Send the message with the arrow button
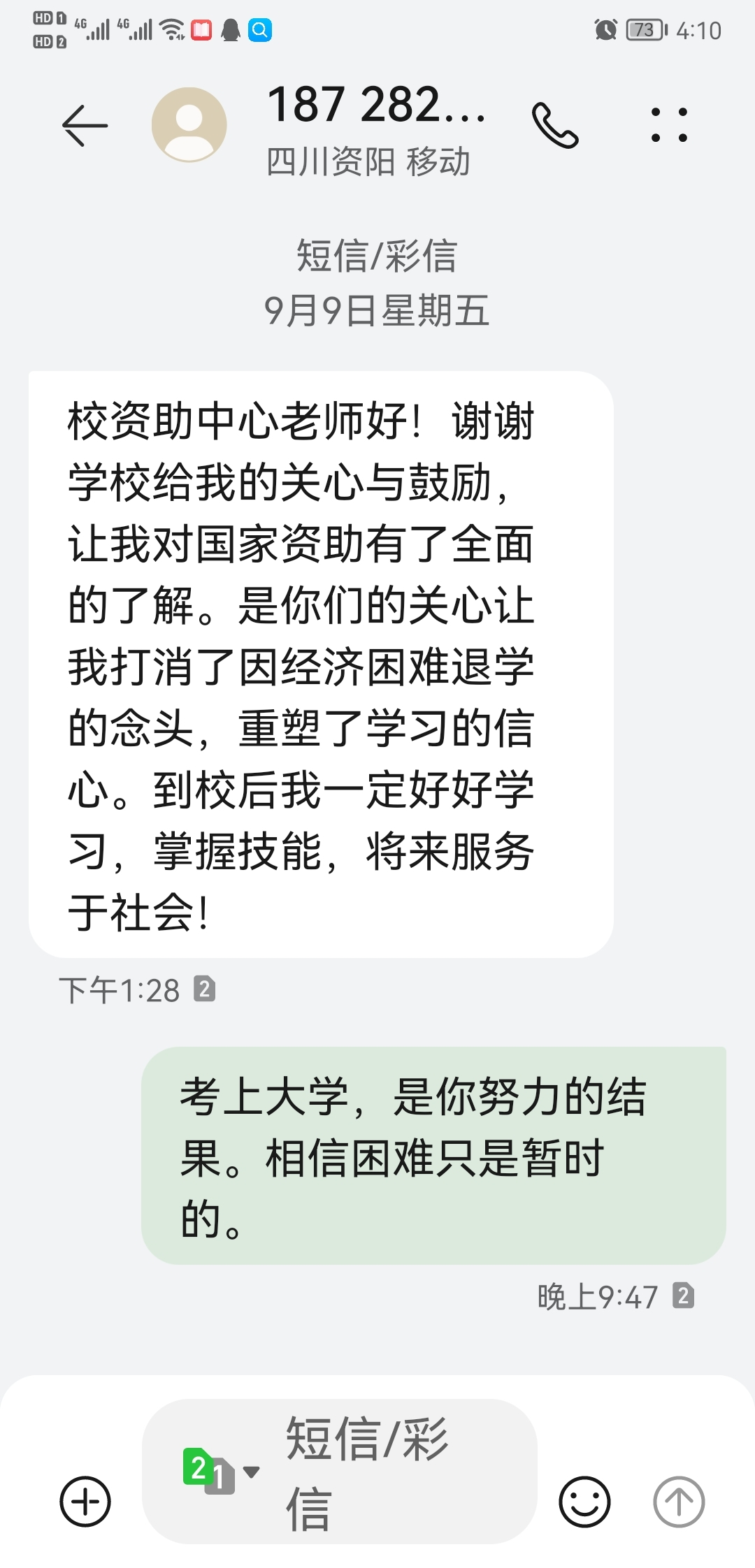Screen dimensions: 755x1568 click(x=678, y=1501)
